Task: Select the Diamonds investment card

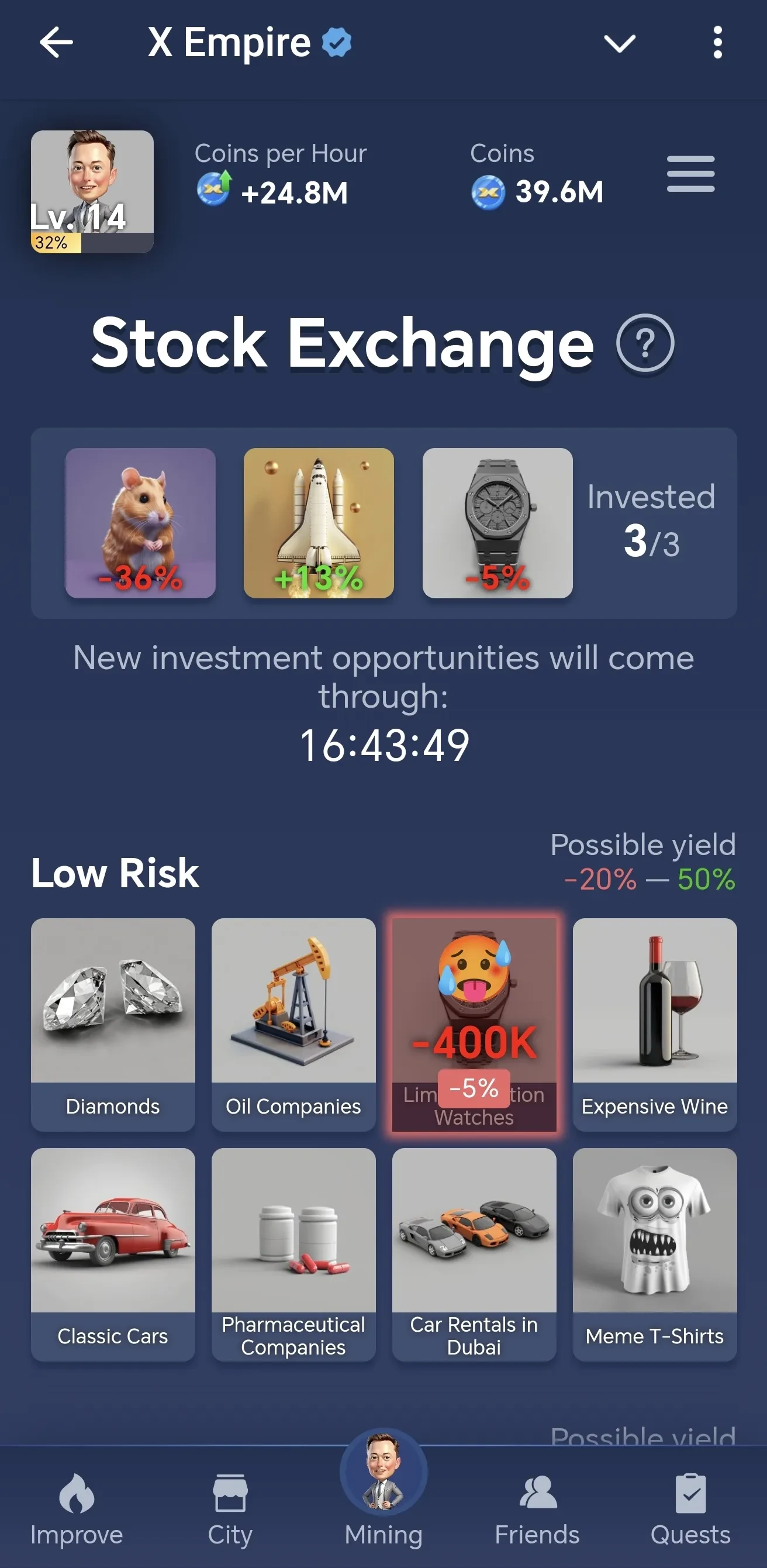Action: tap(113, 1024)
